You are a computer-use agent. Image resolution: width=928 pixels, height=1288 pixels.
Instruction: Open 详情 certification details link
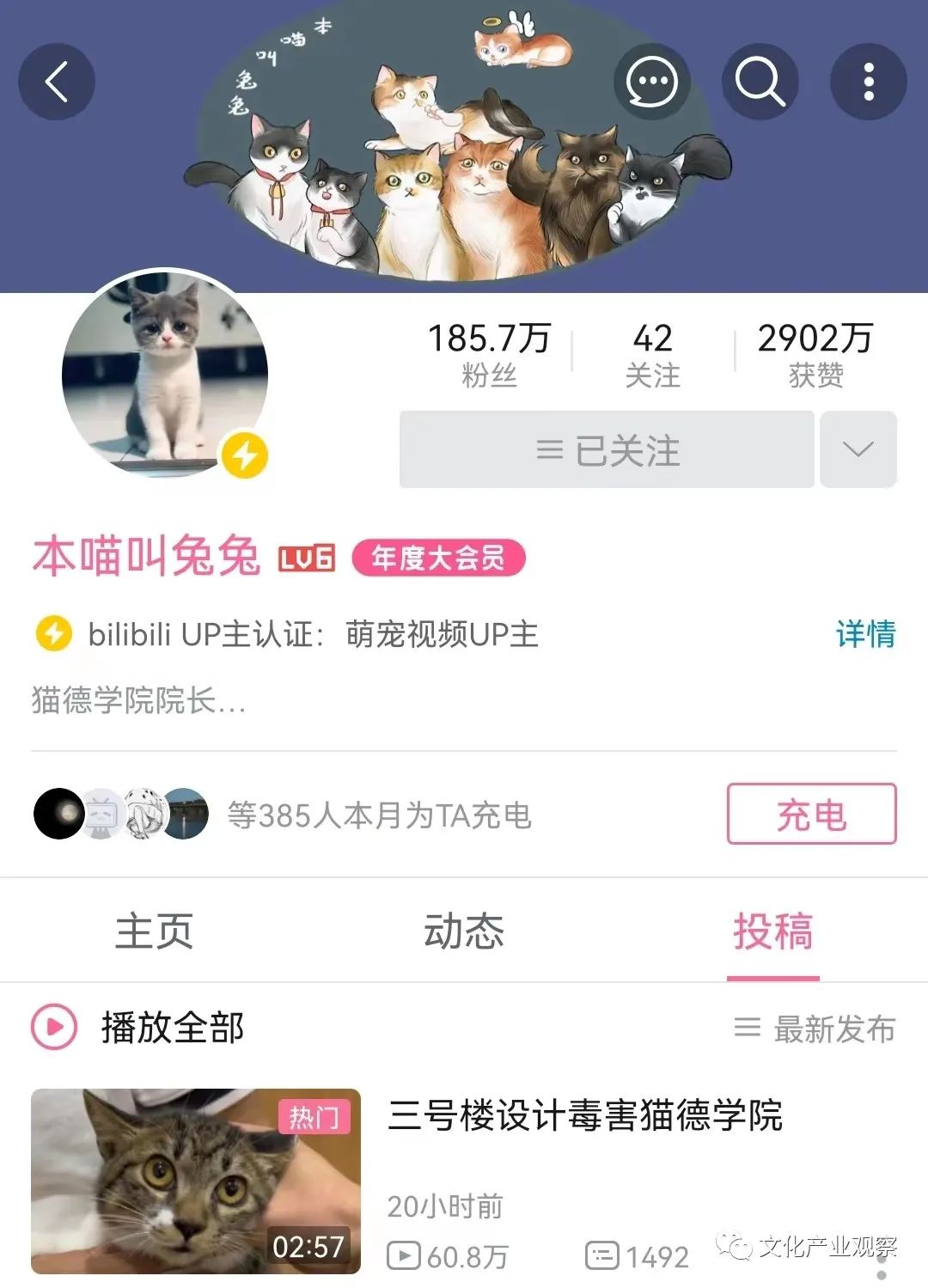(864, 634)
